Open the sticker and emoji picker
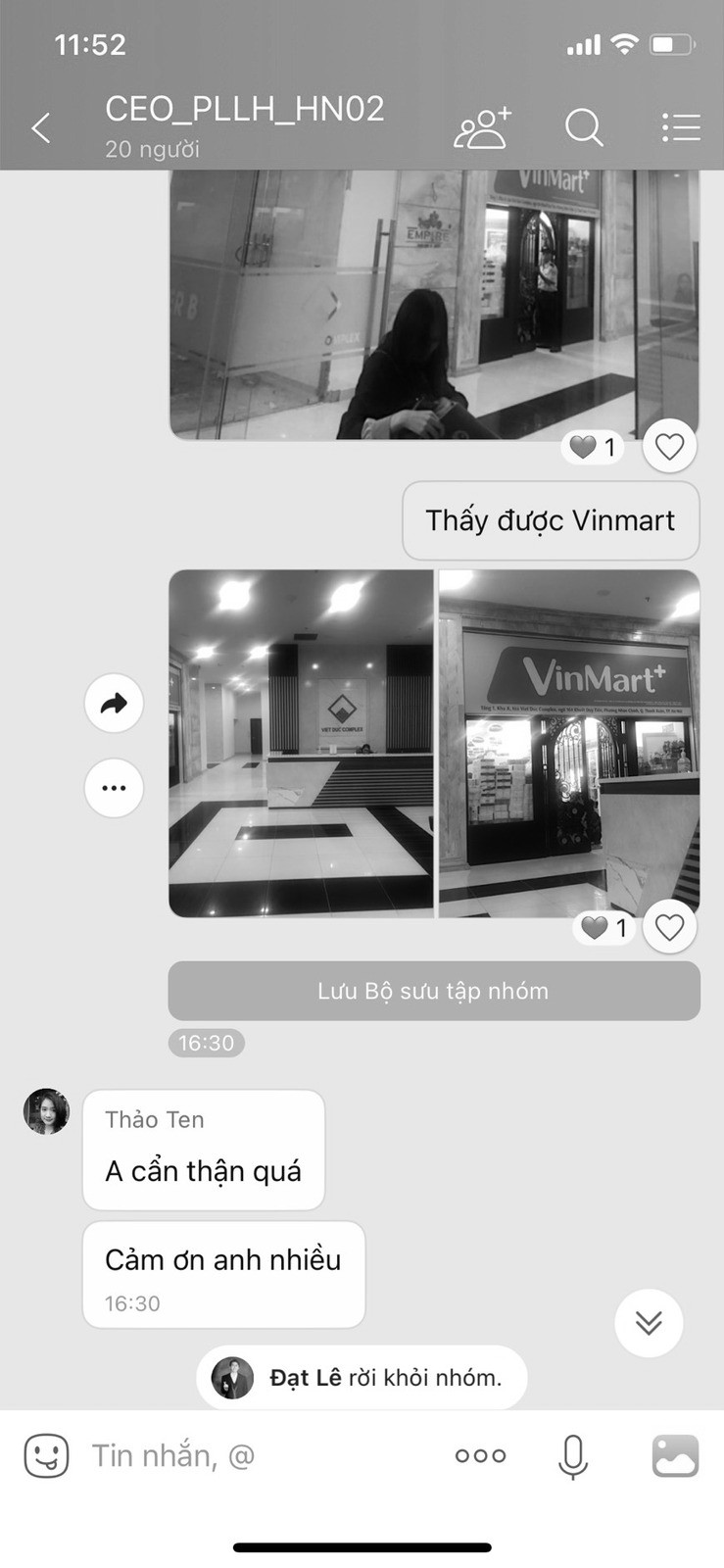The height and width of the screenshot is (1568, 724). pos(46,1455)
